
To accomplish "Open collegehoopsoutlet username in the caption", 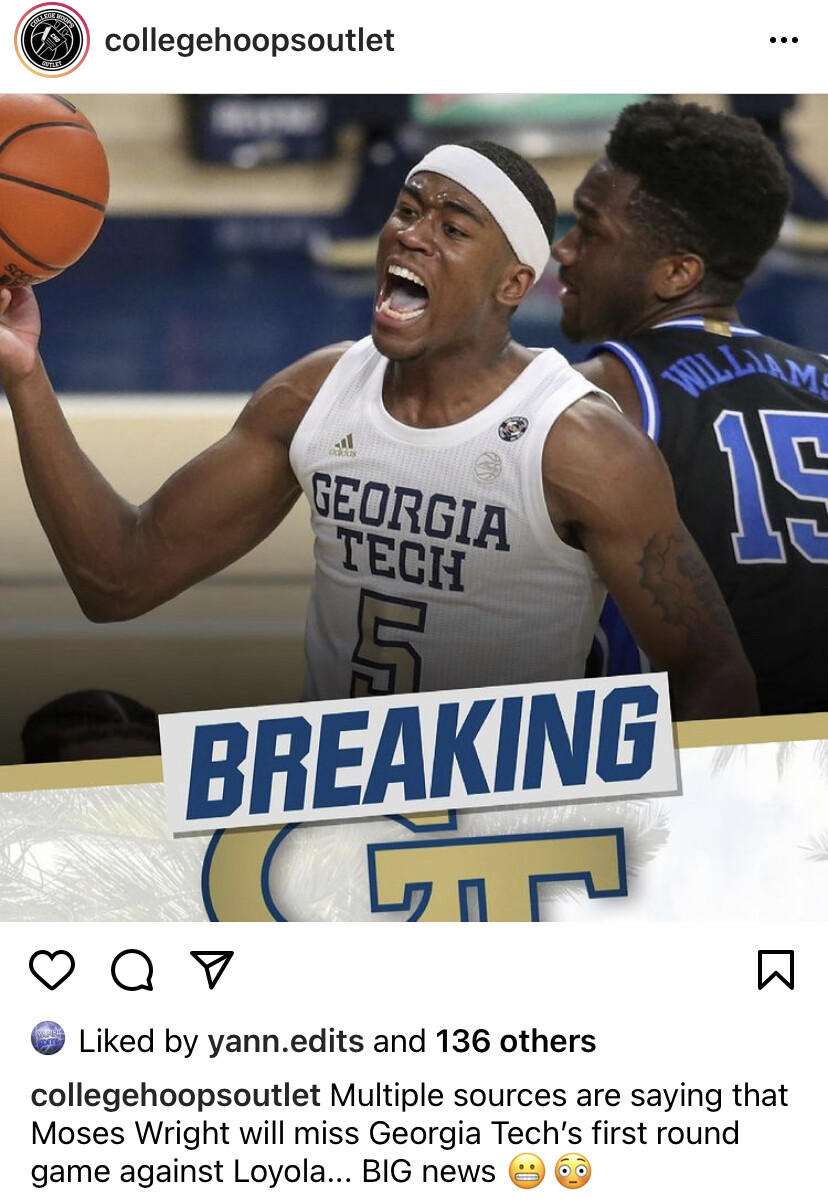I will [176, 1095].
